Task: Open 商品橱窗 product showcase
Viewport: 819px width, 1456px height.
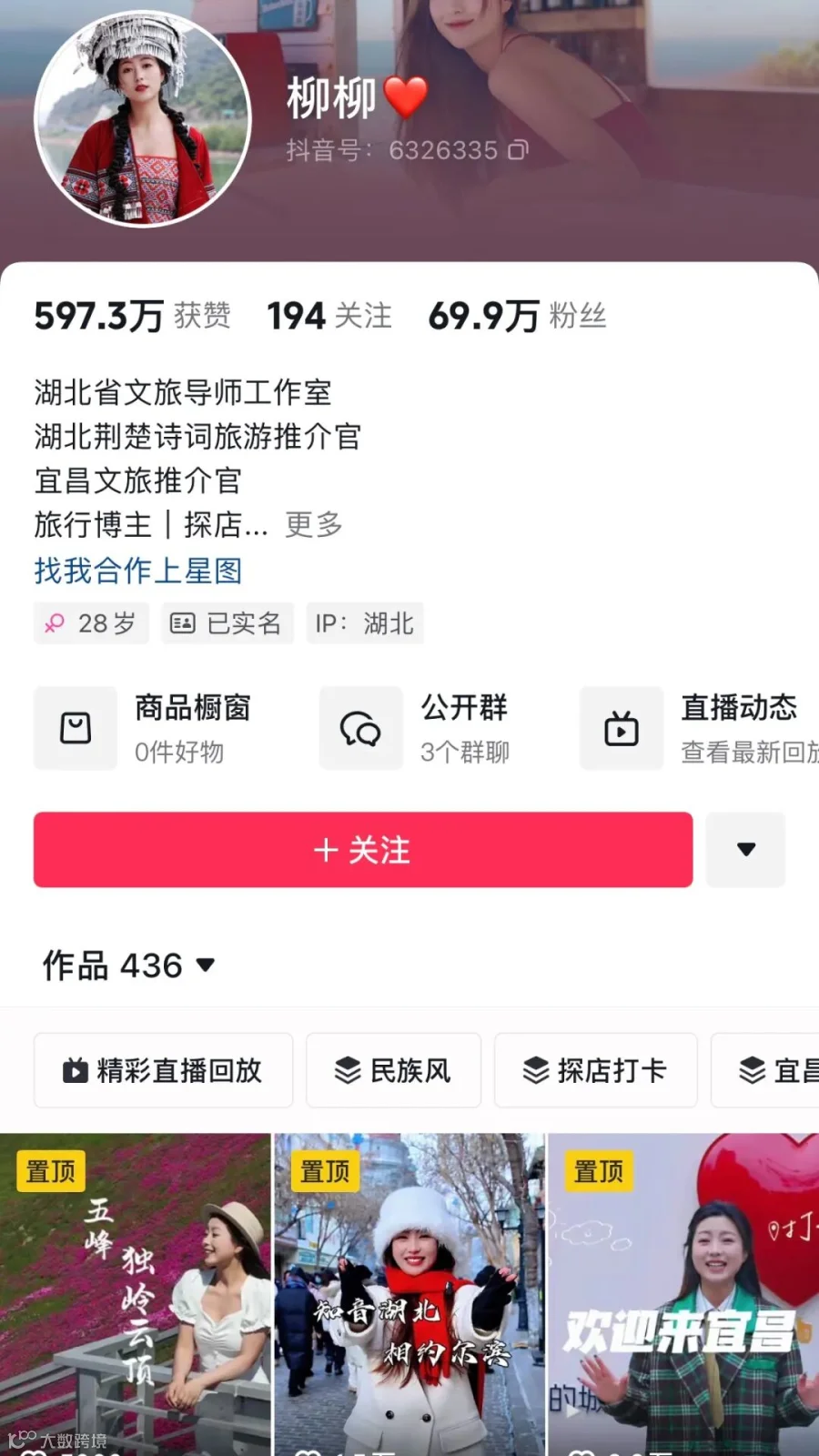Action: click(146, 729)
